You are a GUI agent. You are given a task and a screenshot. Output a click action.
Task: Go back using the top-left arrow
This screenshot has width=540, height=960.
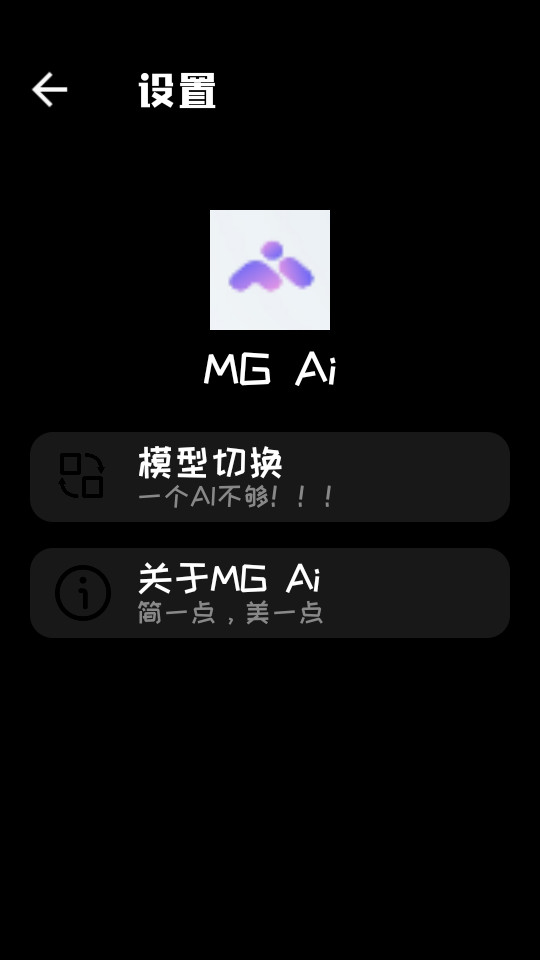click(50, 89)
